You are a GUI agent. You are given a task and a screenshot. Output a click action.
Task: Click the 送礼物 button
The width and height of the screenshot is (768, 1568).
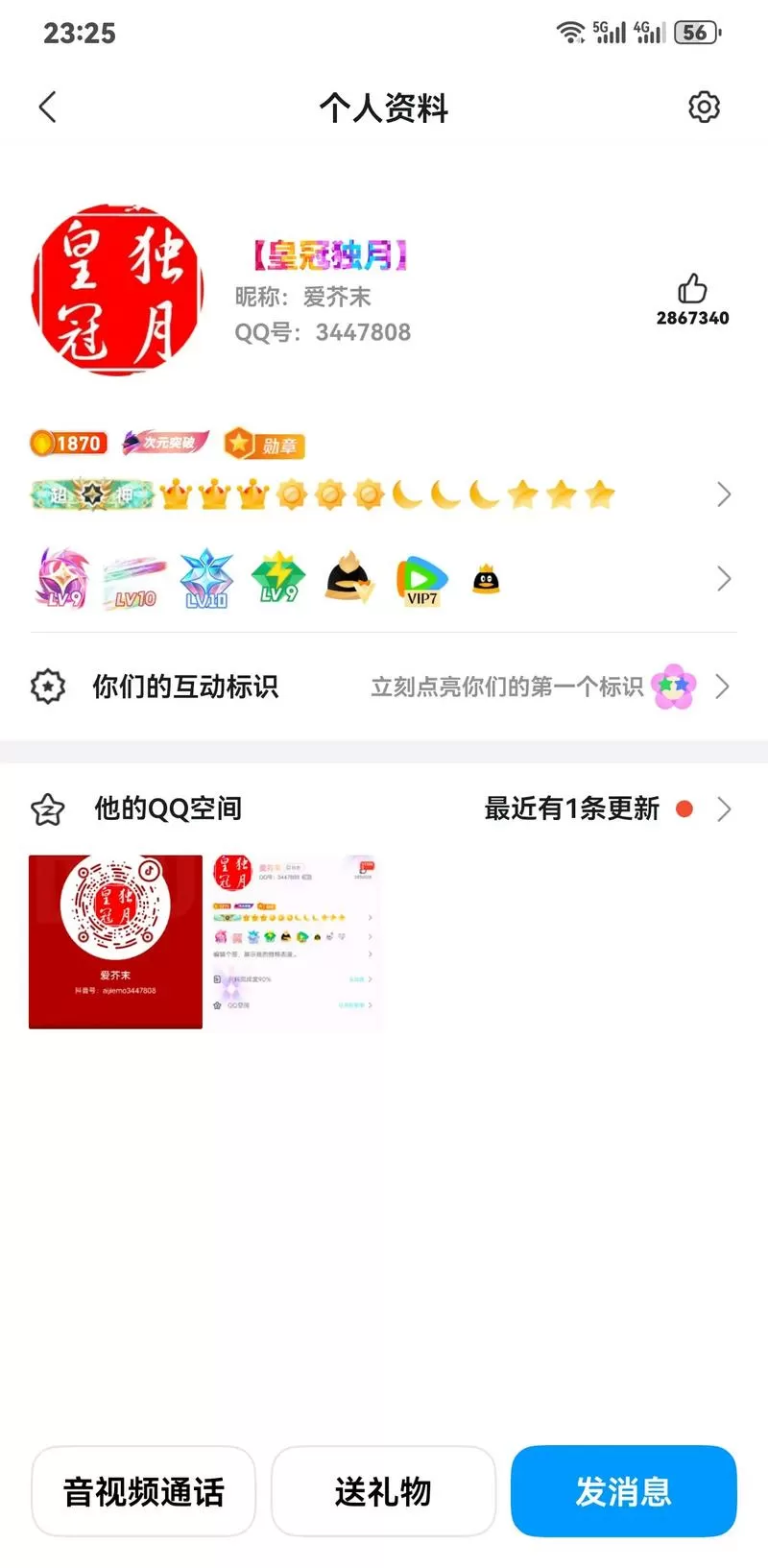click(x=383, y=1490)
